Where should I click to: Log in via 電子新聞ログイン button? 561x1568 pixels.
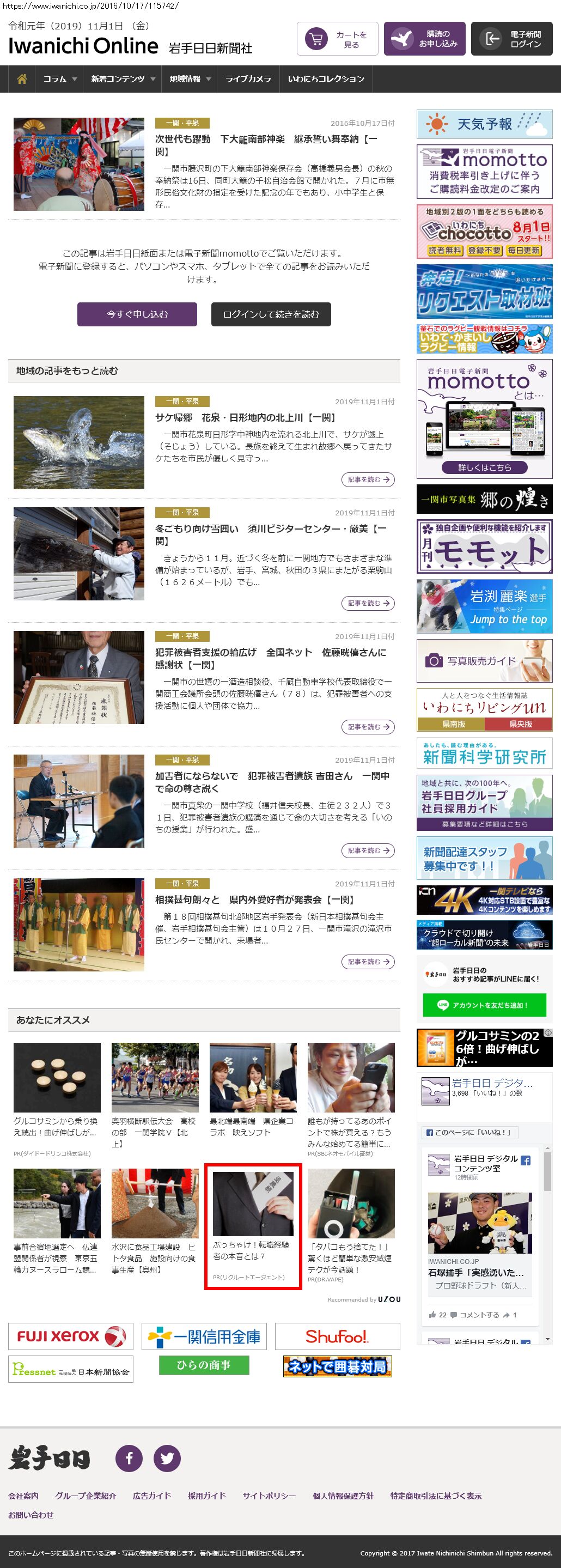tap(512, 40)
